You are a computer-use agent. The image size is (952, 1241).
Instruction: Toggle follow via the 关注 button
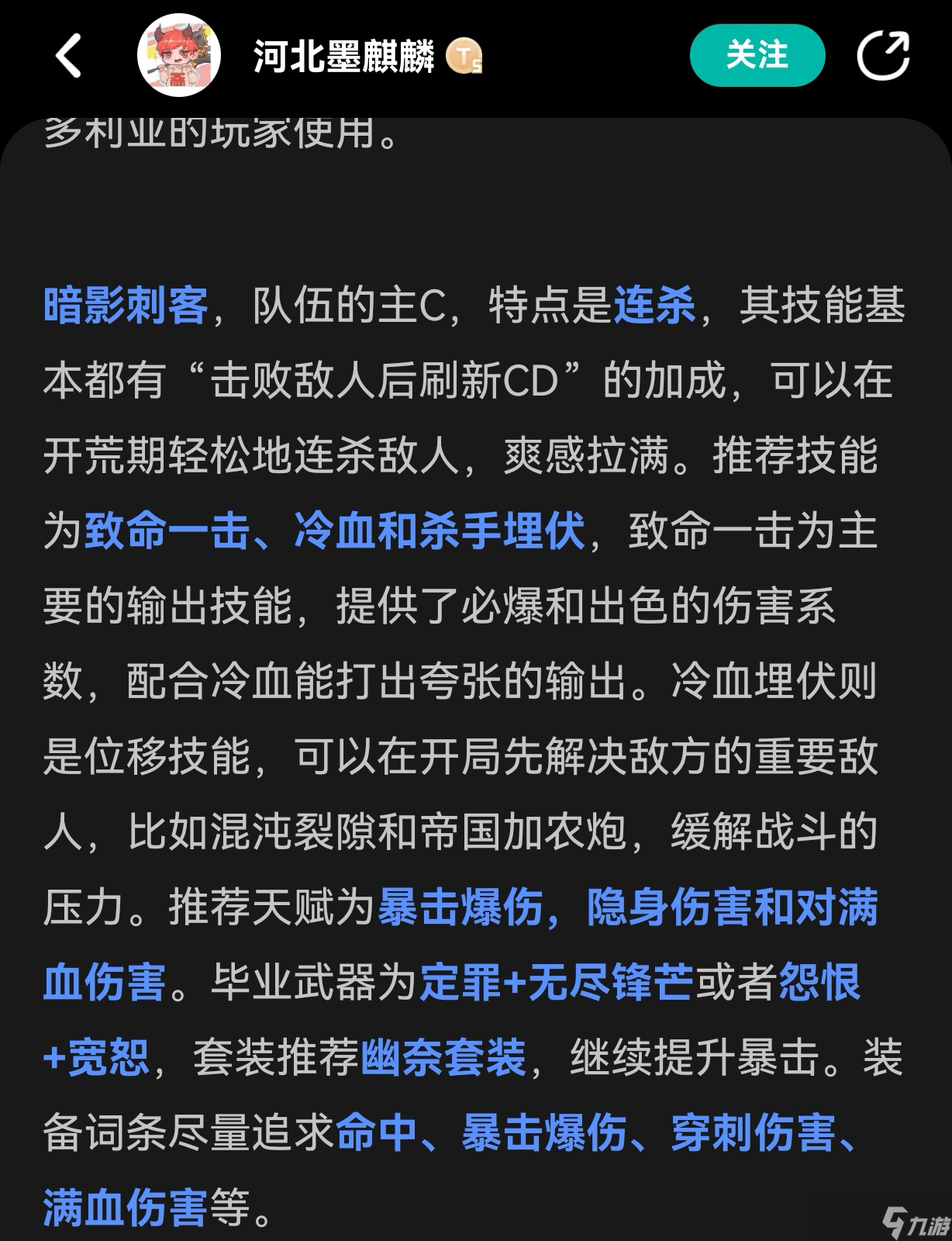[757, 54]
